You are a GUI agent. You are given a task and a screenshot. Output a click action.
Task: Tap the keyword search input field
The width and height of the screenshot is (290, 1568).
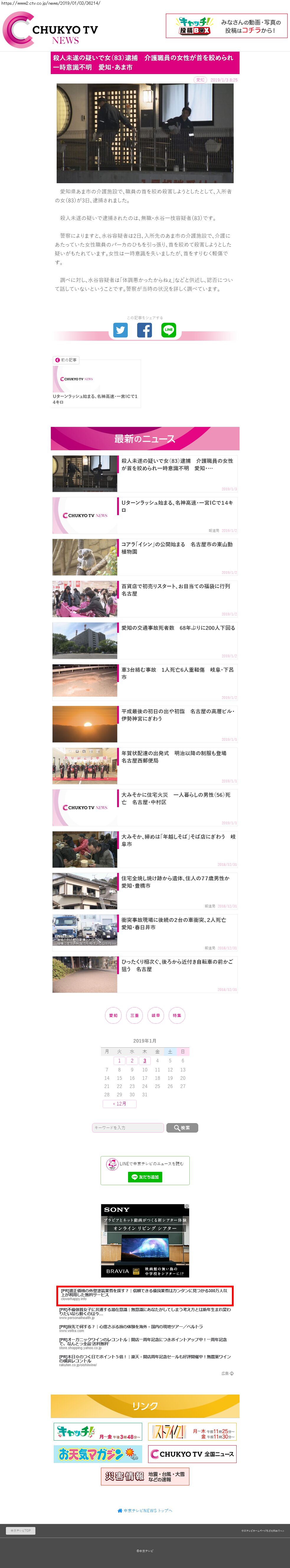[x=127, y=1128]
